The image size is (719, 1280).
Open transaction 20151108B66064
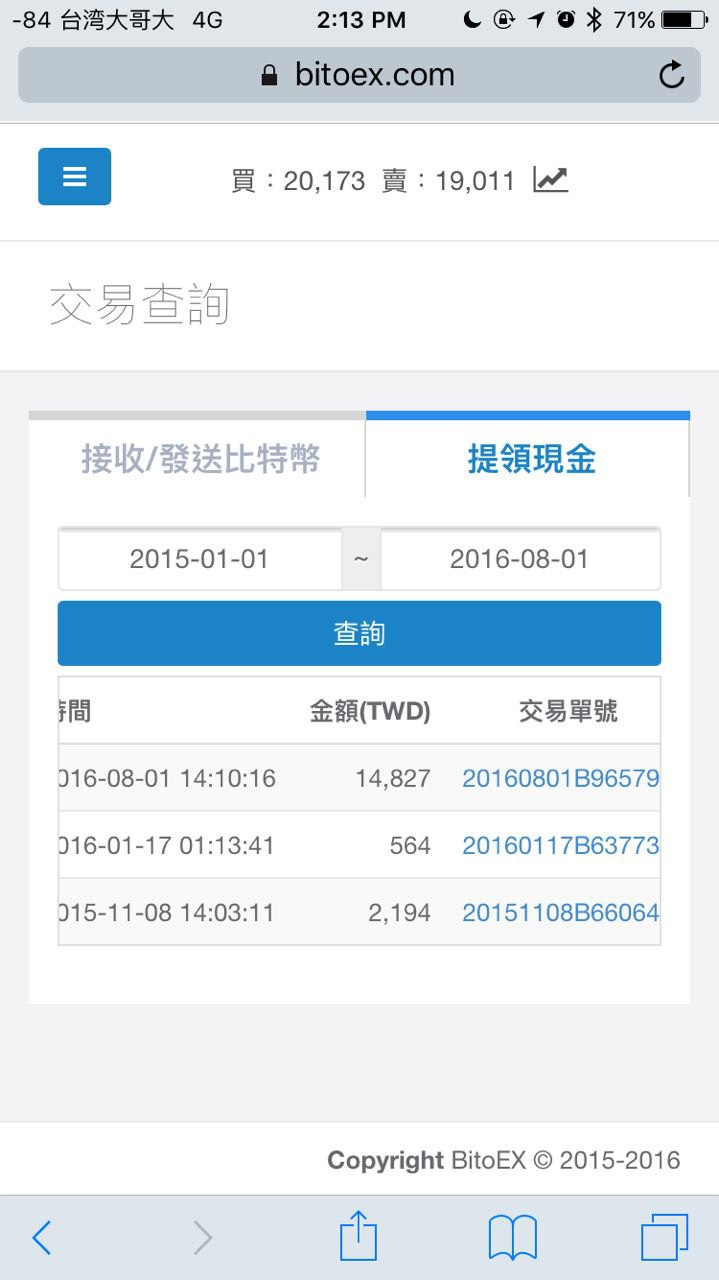click(560, 912)
